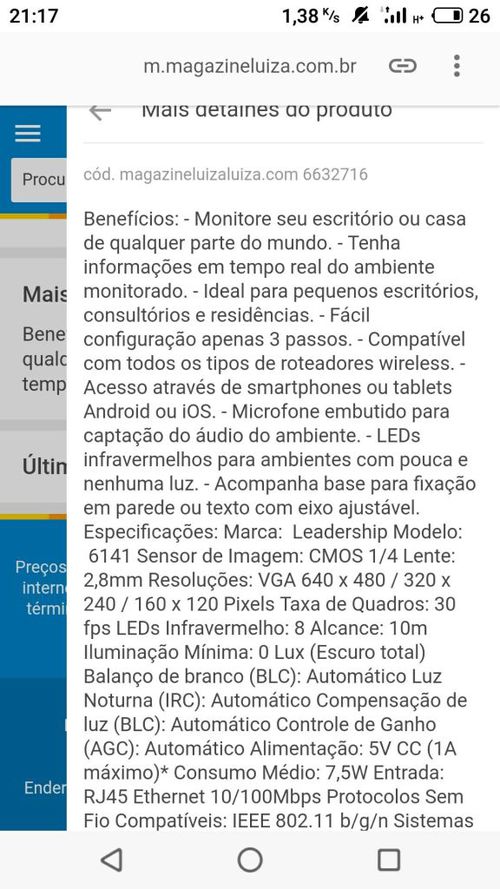The height and width of the screenshot is (889, 500).
Task: Open the hamburger menu
Action: click(x=28, y=133)
